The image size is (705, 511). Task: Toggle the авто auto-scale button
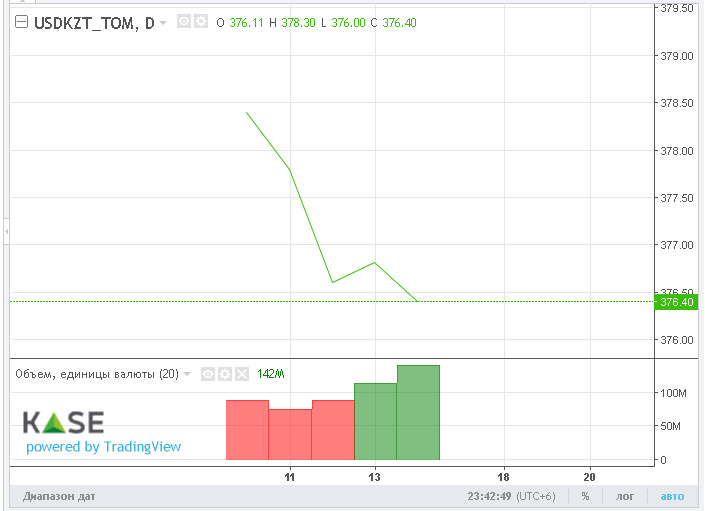pos(671,496)
